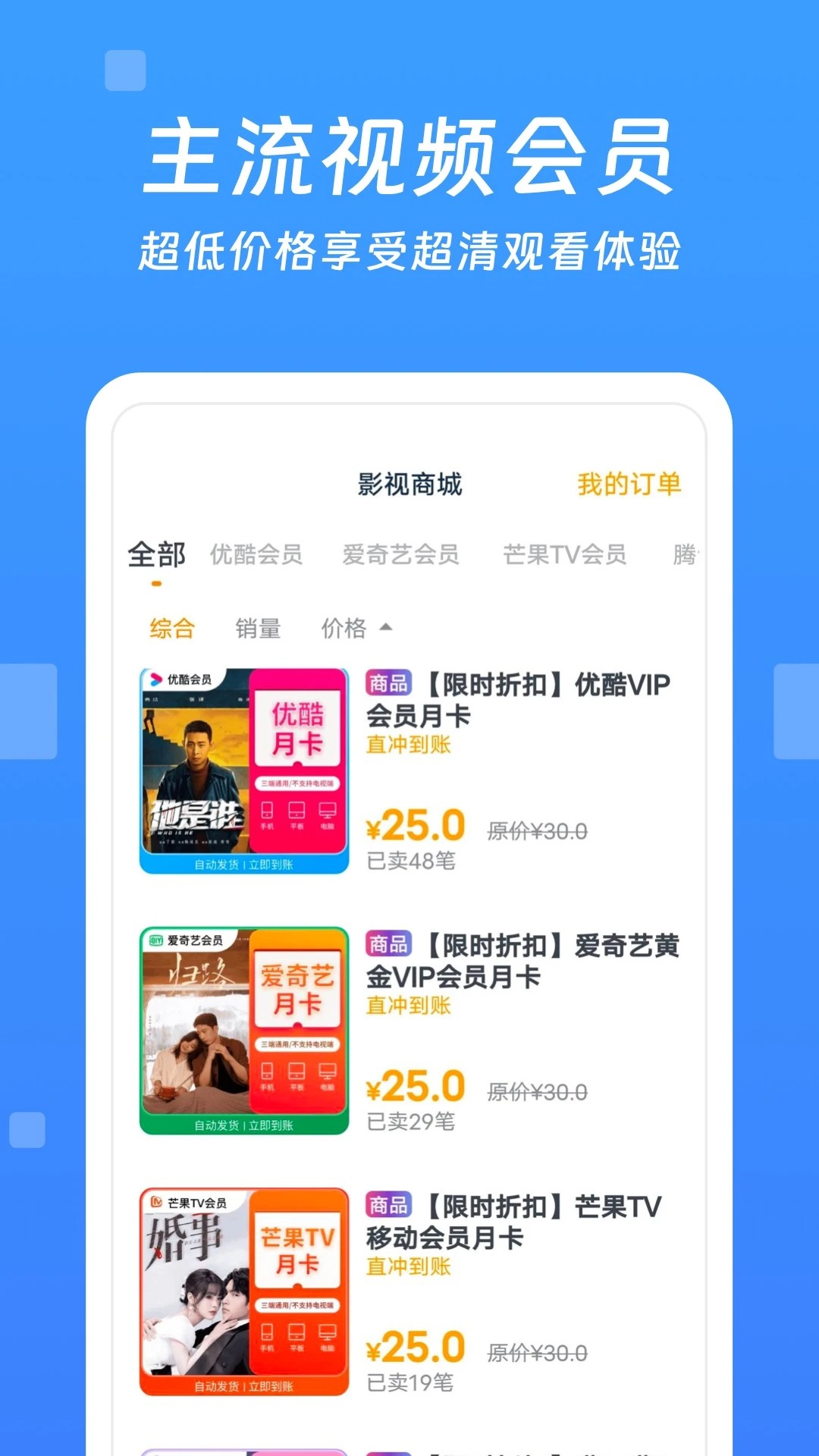The width and height of the screenshot is (819, 1456).
Task: Click the partially visible 腾讯 tab
Action: pyautogui.click(x=685, y=554)
